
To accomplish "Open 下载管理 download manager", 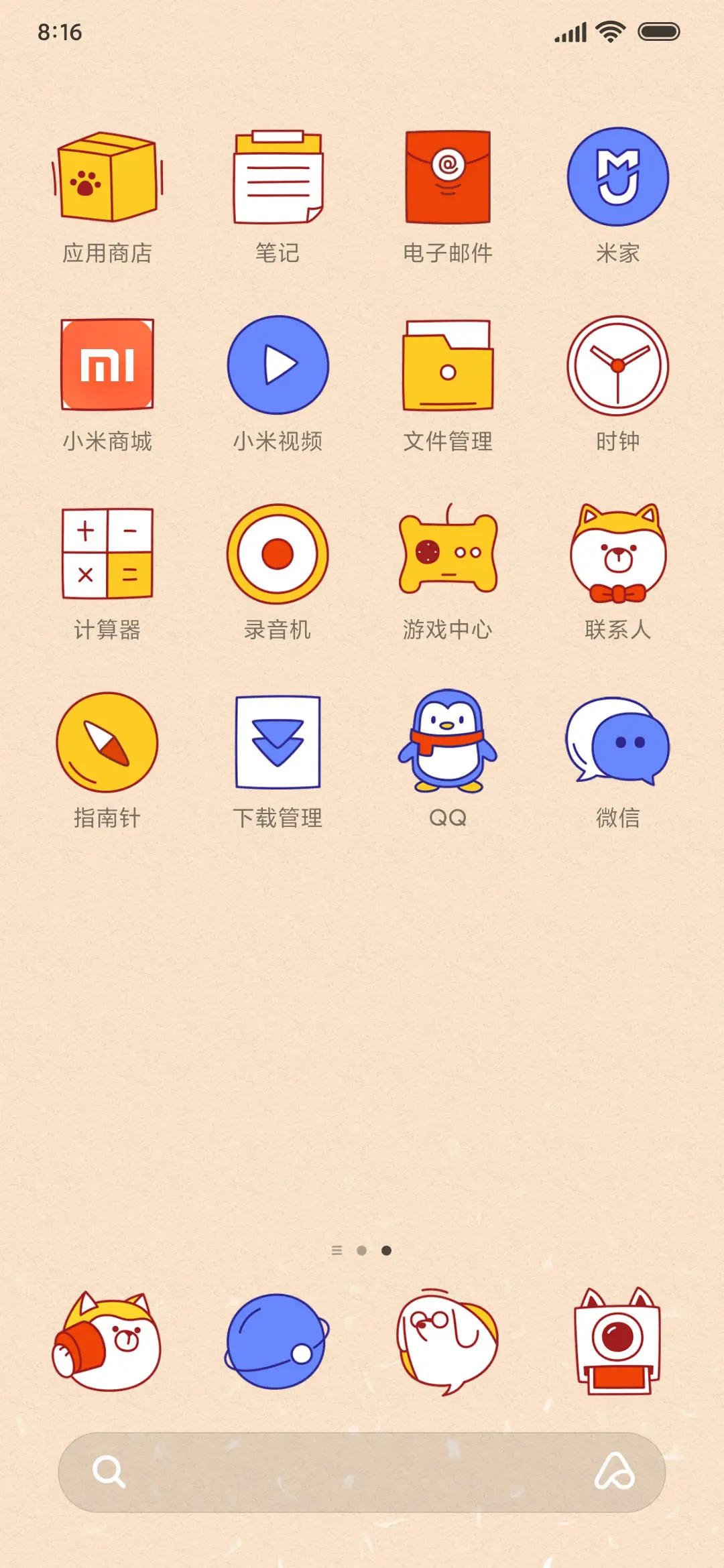I will coord(278,742).
